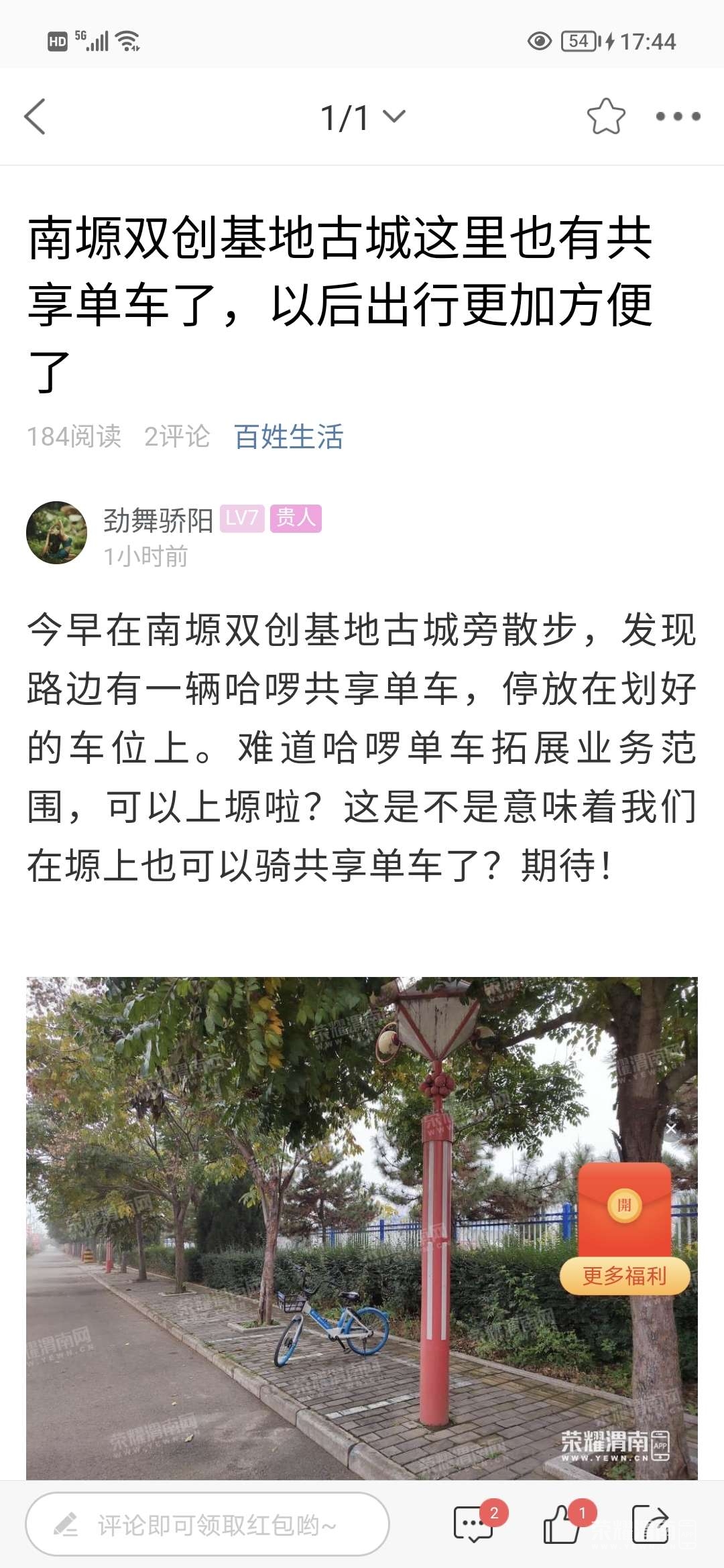Like this post with thumbs up

[563, 1524]
